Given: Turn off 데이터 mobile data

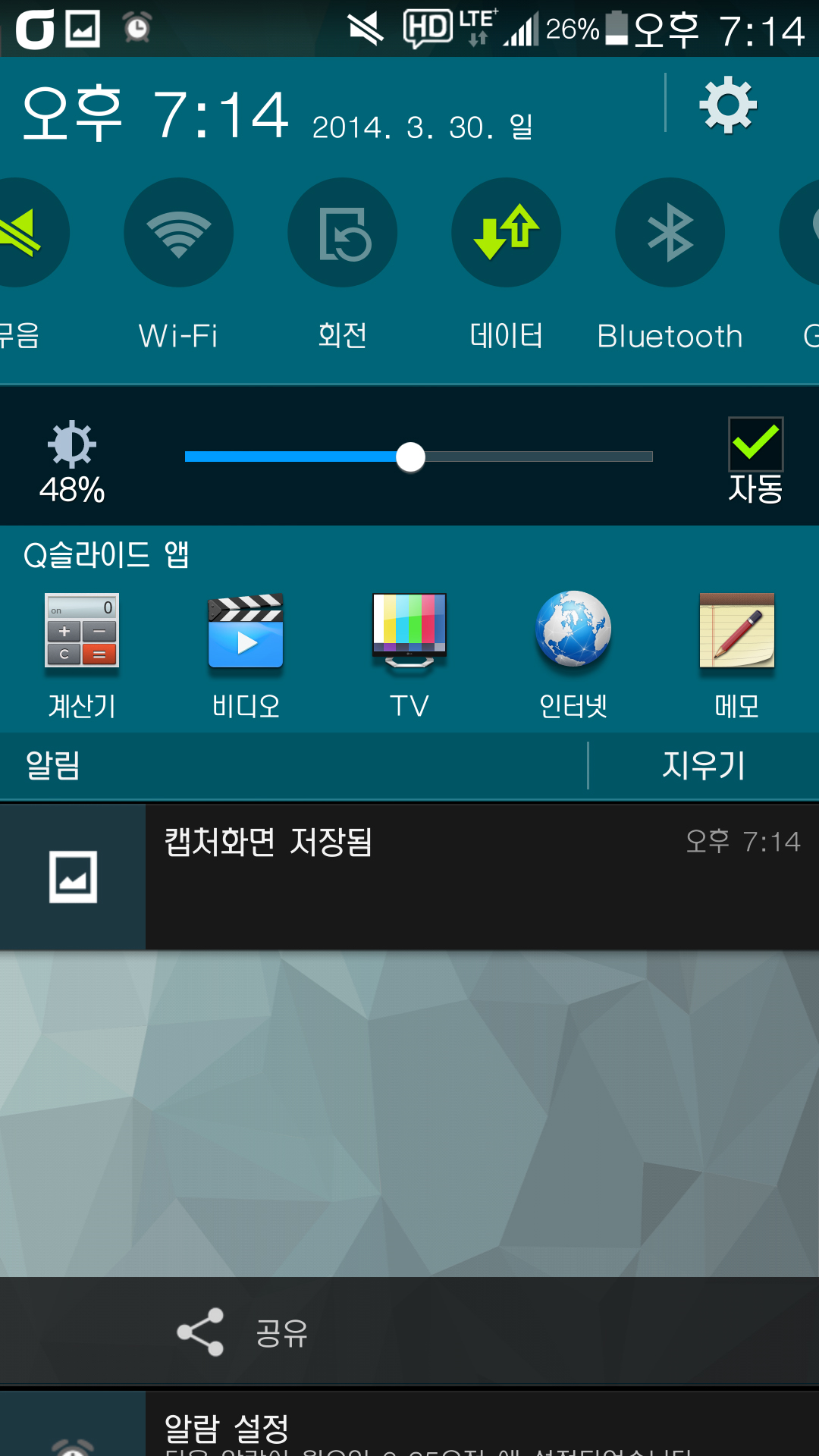Looking at the screenshot, I should pos(506,233).
